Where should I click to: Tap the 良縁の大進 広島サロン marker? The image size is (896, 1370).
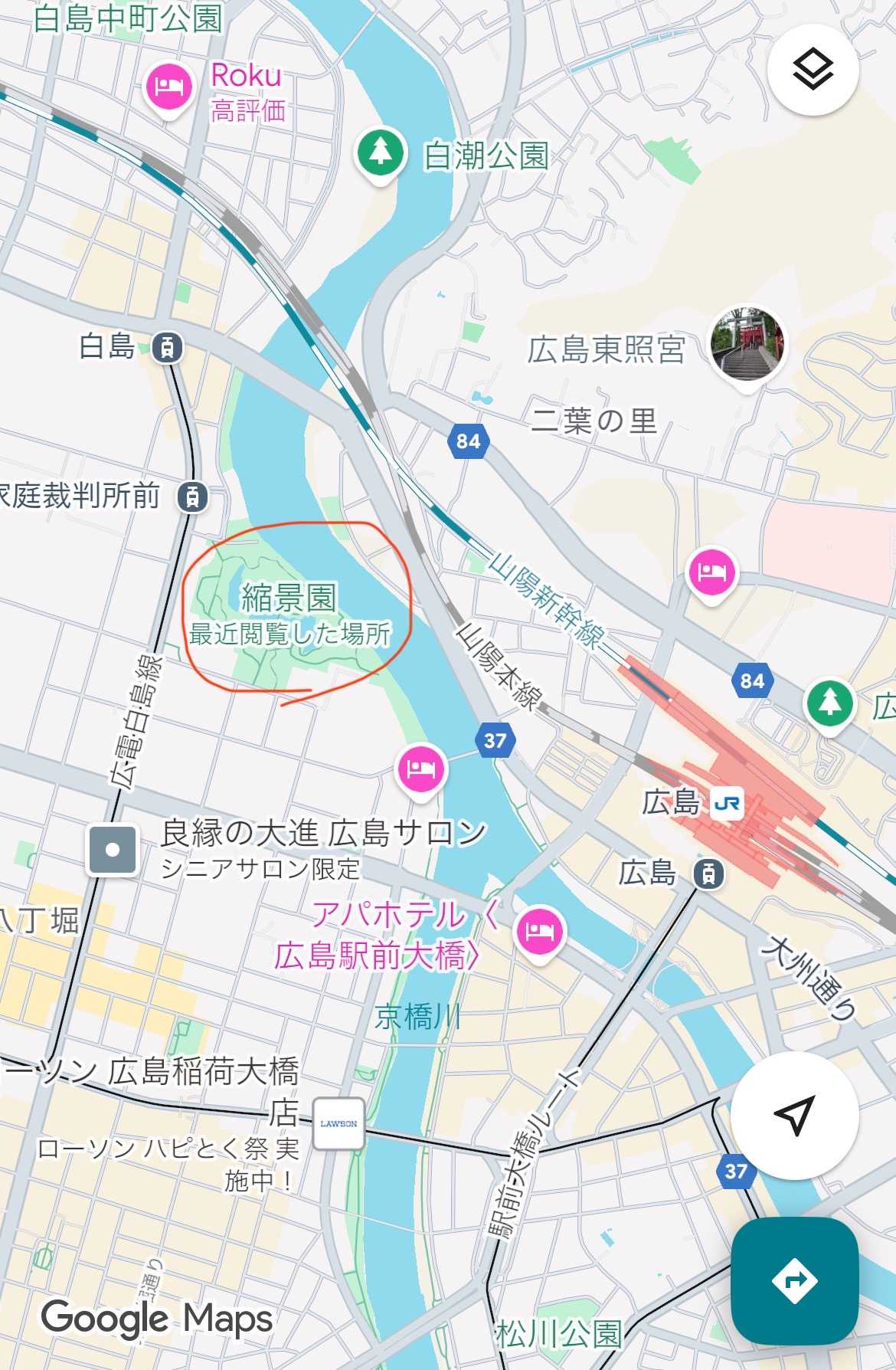pyautogui.click(x=113, y=850)
